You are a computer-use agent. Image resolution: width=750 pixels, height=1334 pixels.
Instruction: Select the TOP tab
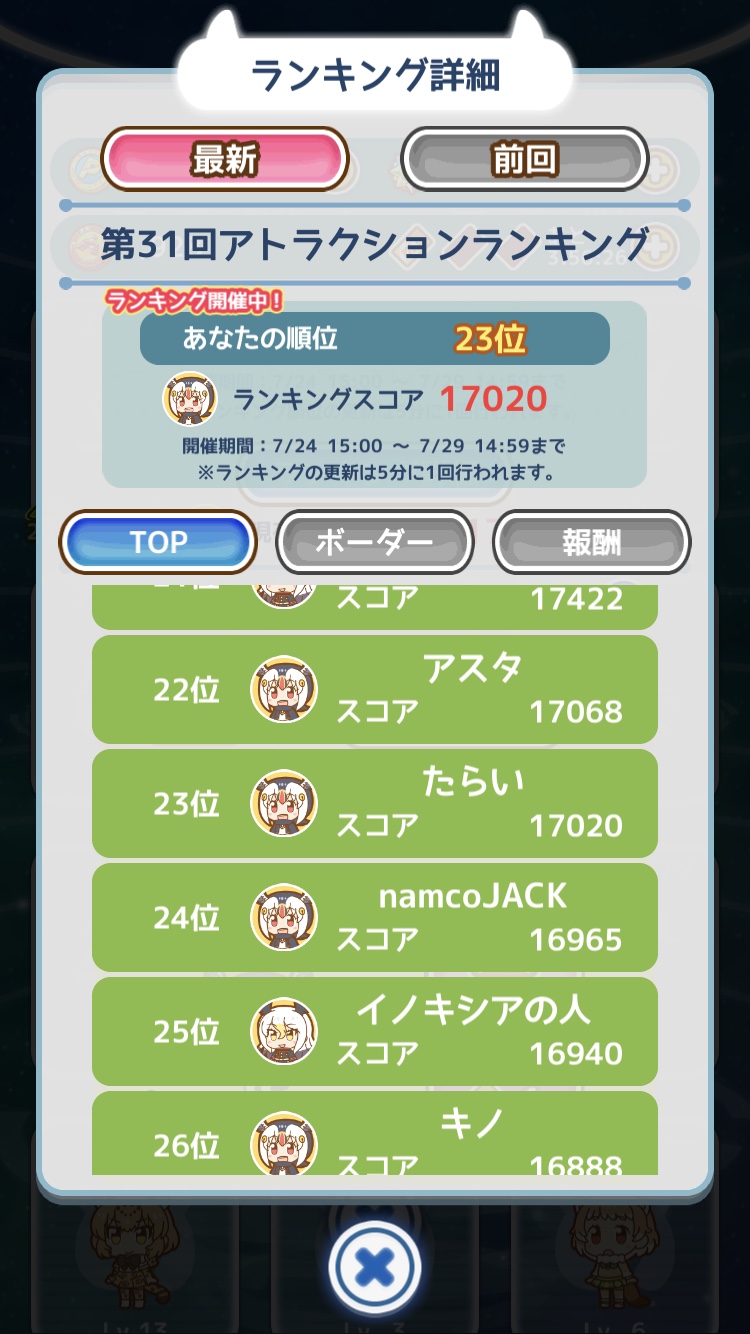pyautogui.click(x=158, y=542)
